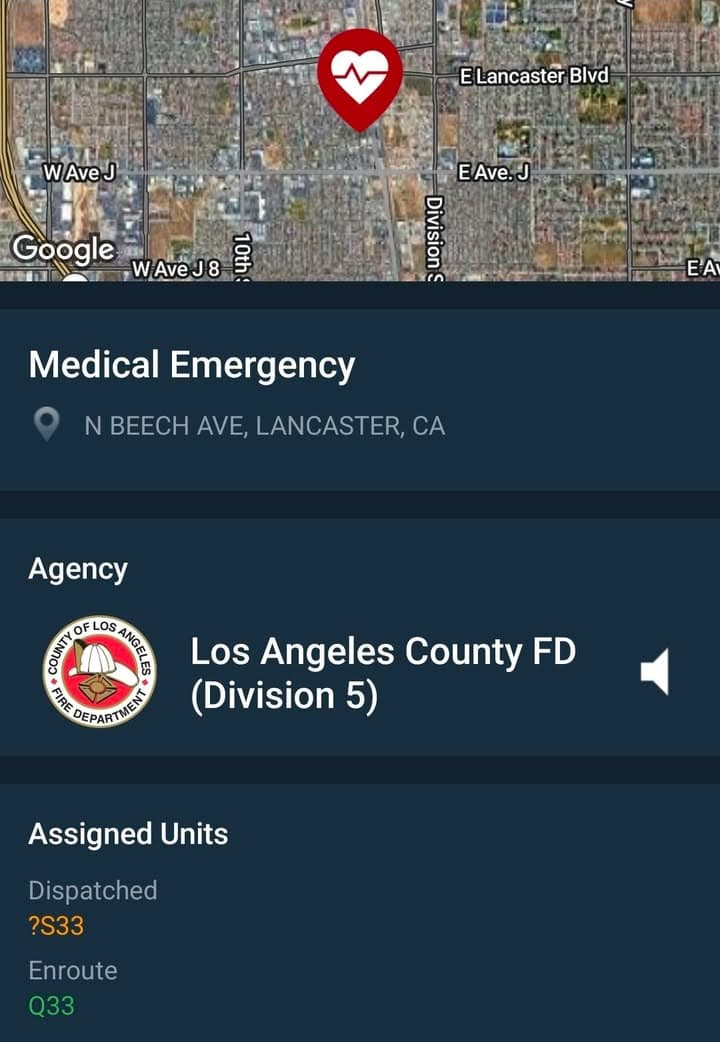Tap the red map marker's heartbeat symbol
Viewport: 720px width, 1042px height.
(x=358, y=72)
